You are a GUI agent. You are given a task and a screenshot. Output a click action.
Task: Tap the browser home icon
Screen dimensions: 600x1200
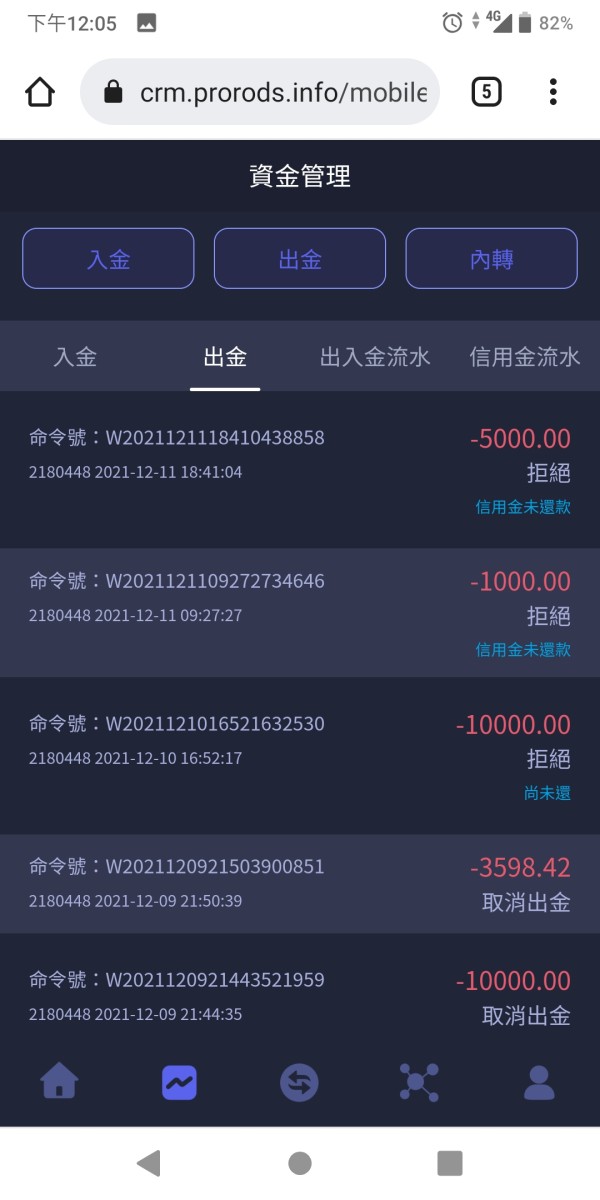39,92
